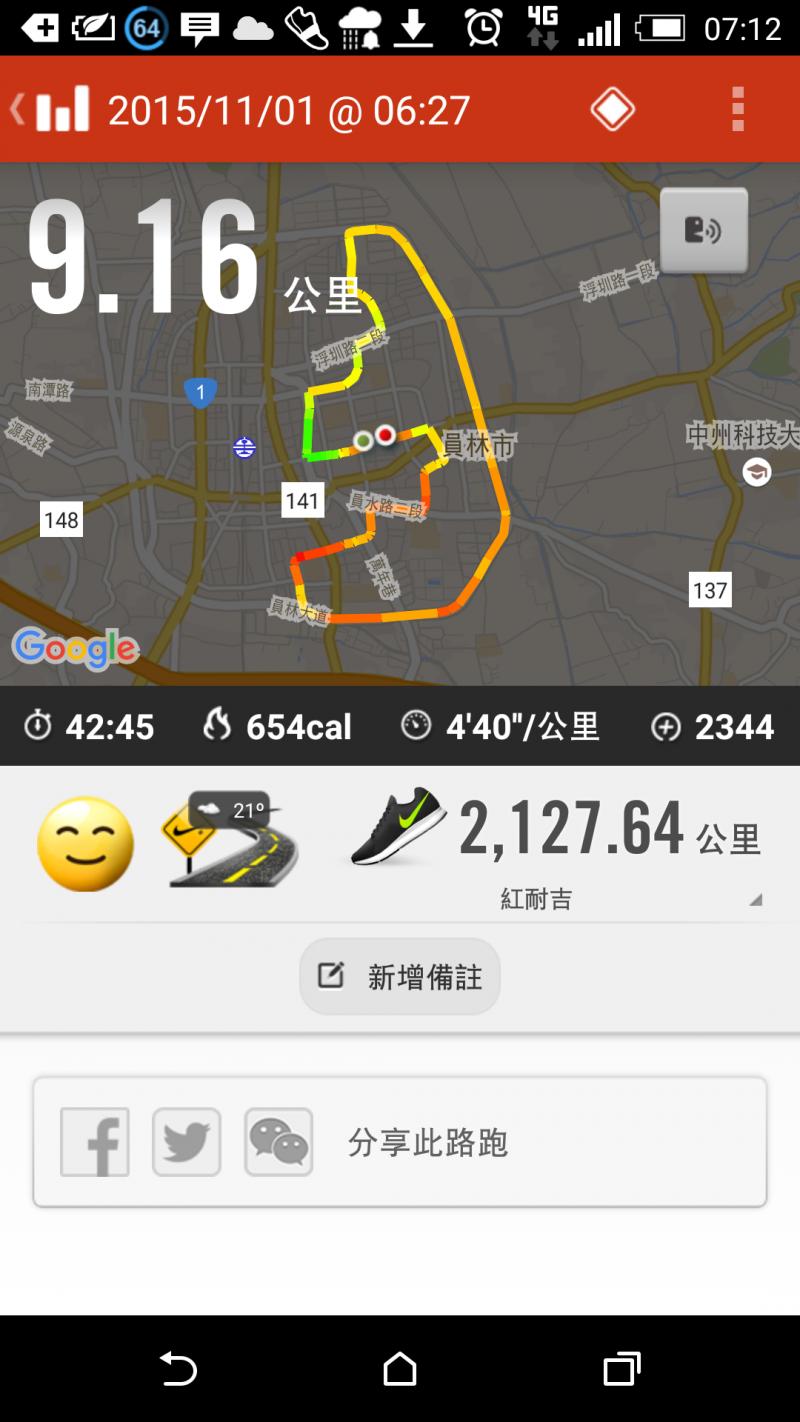
Task: Tap the voice feedback button on map
Action: (x=703, y=230)
